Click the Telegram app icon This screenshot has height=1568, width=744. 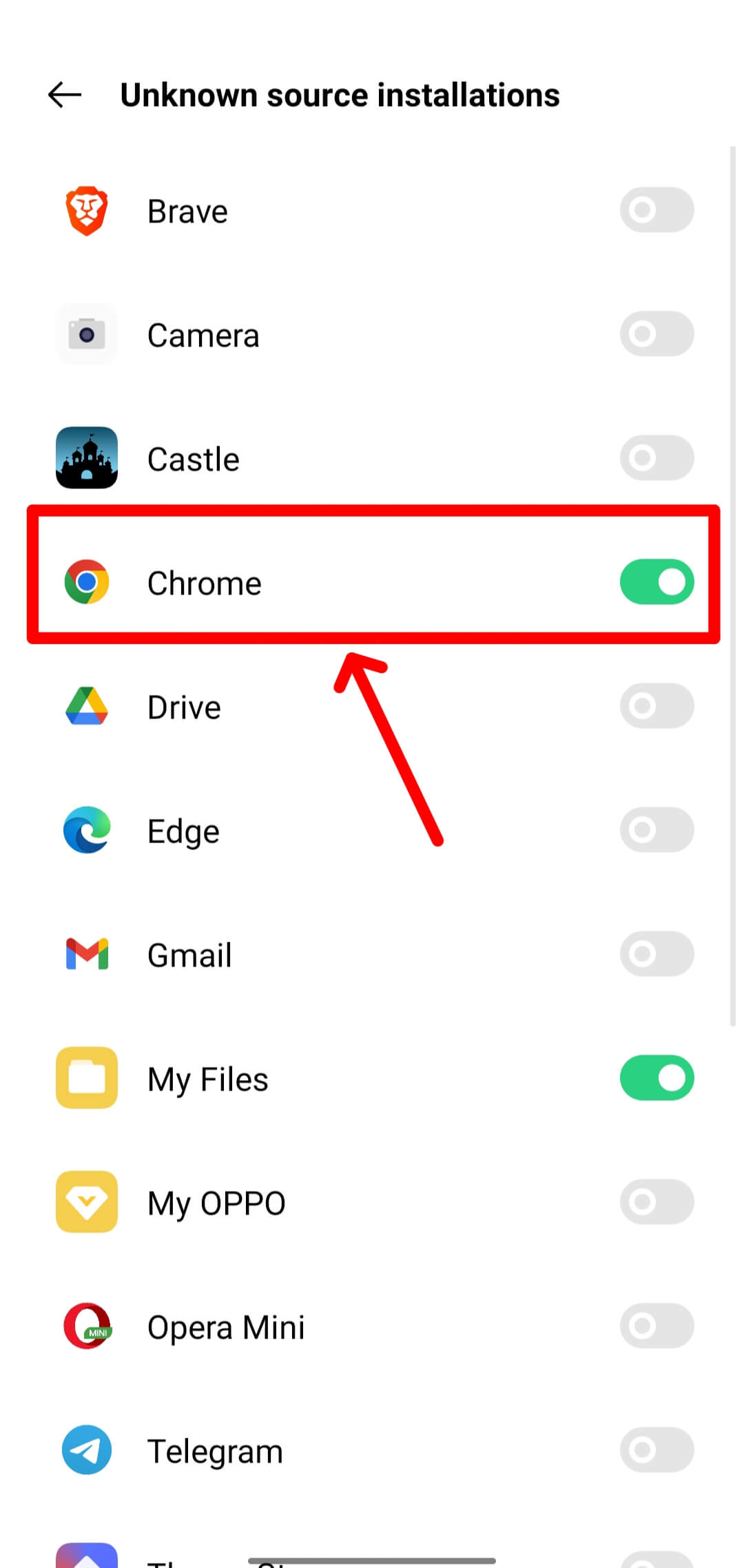pos(87,1450)
